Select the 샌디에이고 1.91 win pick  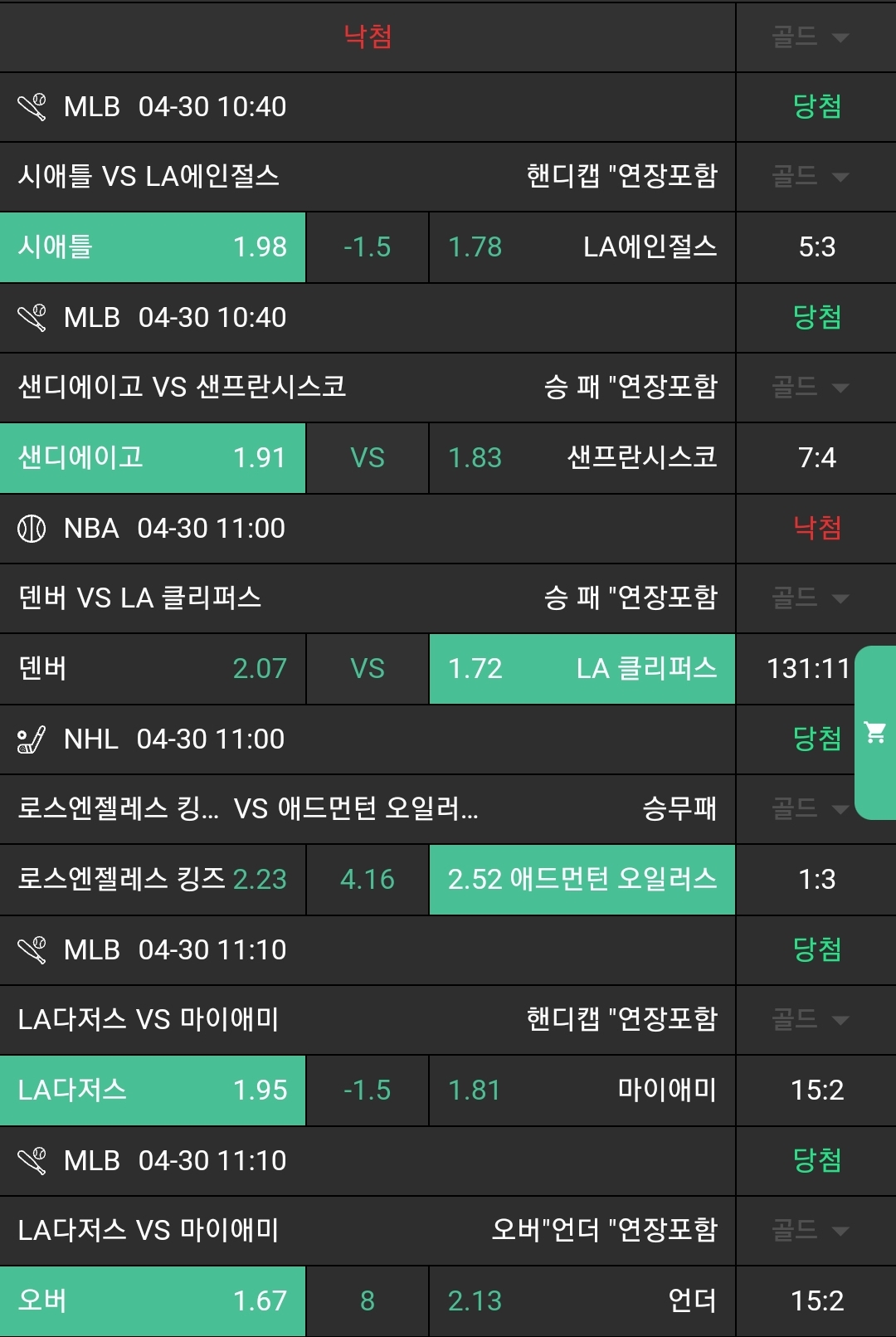pos(153,458)
